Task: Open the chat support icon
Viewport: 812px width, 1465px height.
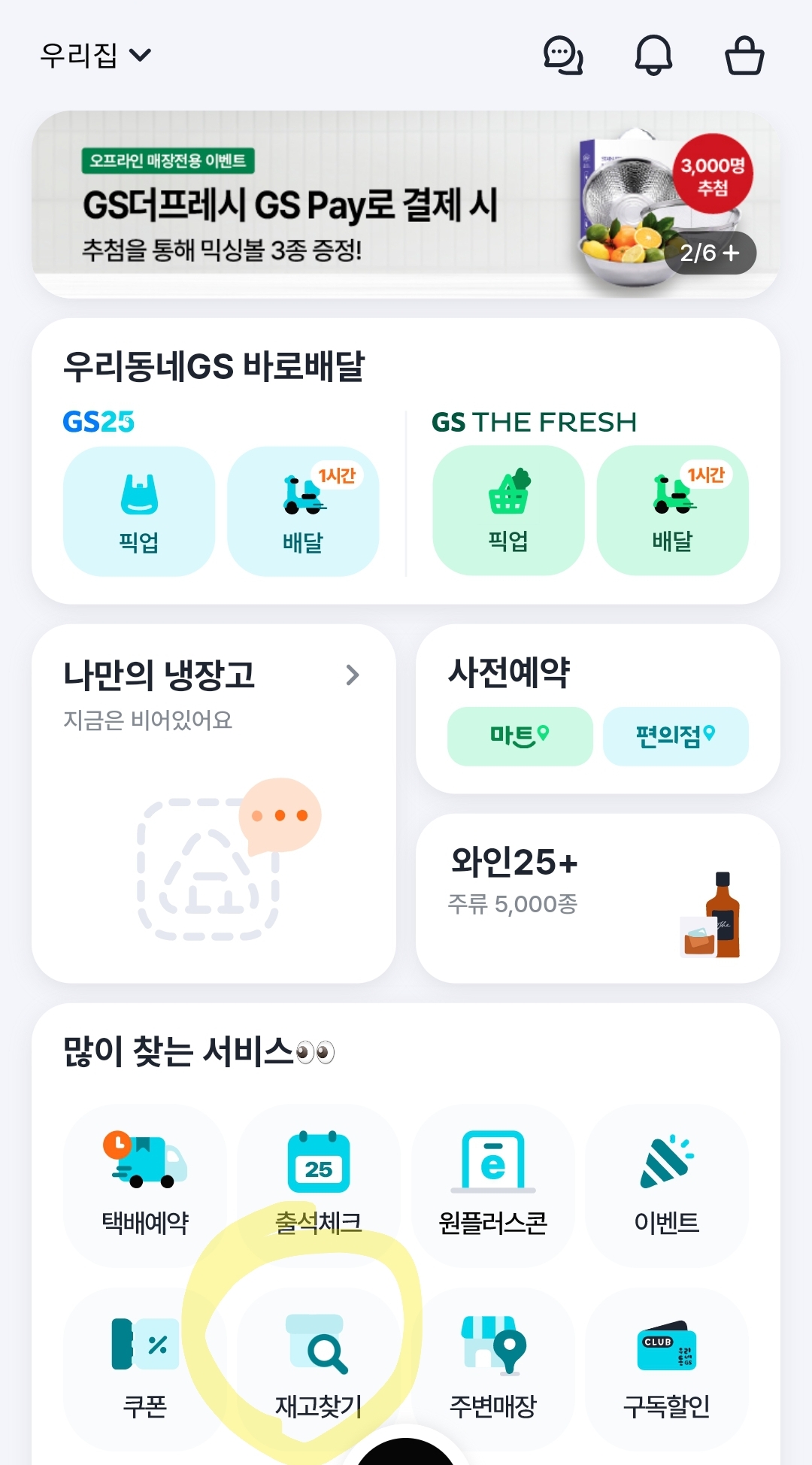Action: pyautogui.click(x=563, y=56)
